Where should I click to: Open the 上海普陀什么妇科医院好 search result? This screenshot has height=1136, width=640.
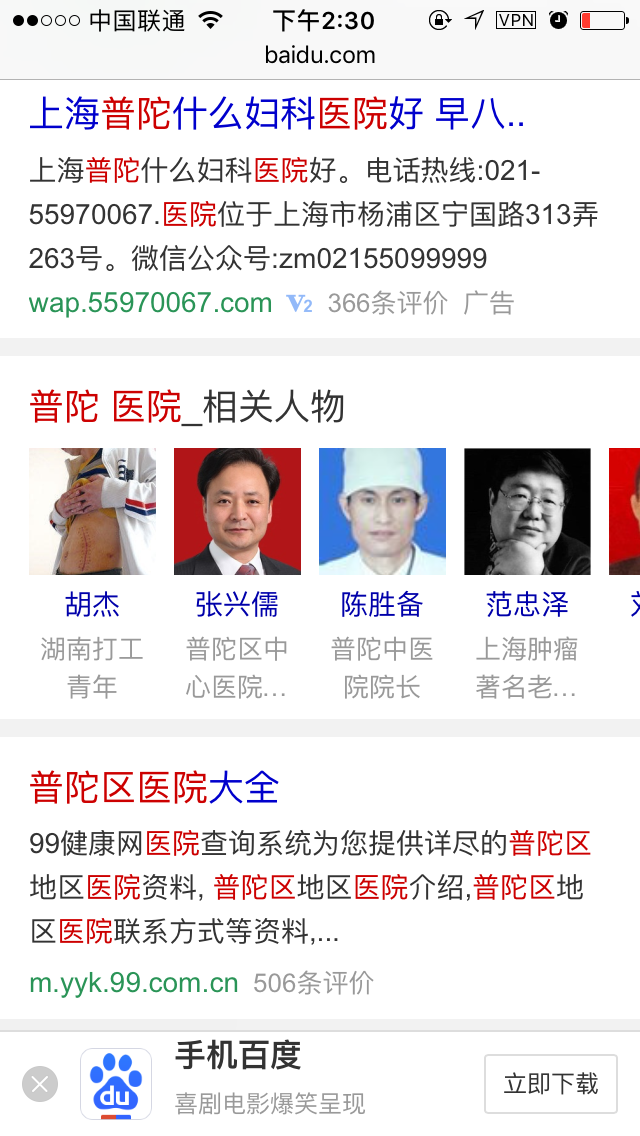coord(277,115)
